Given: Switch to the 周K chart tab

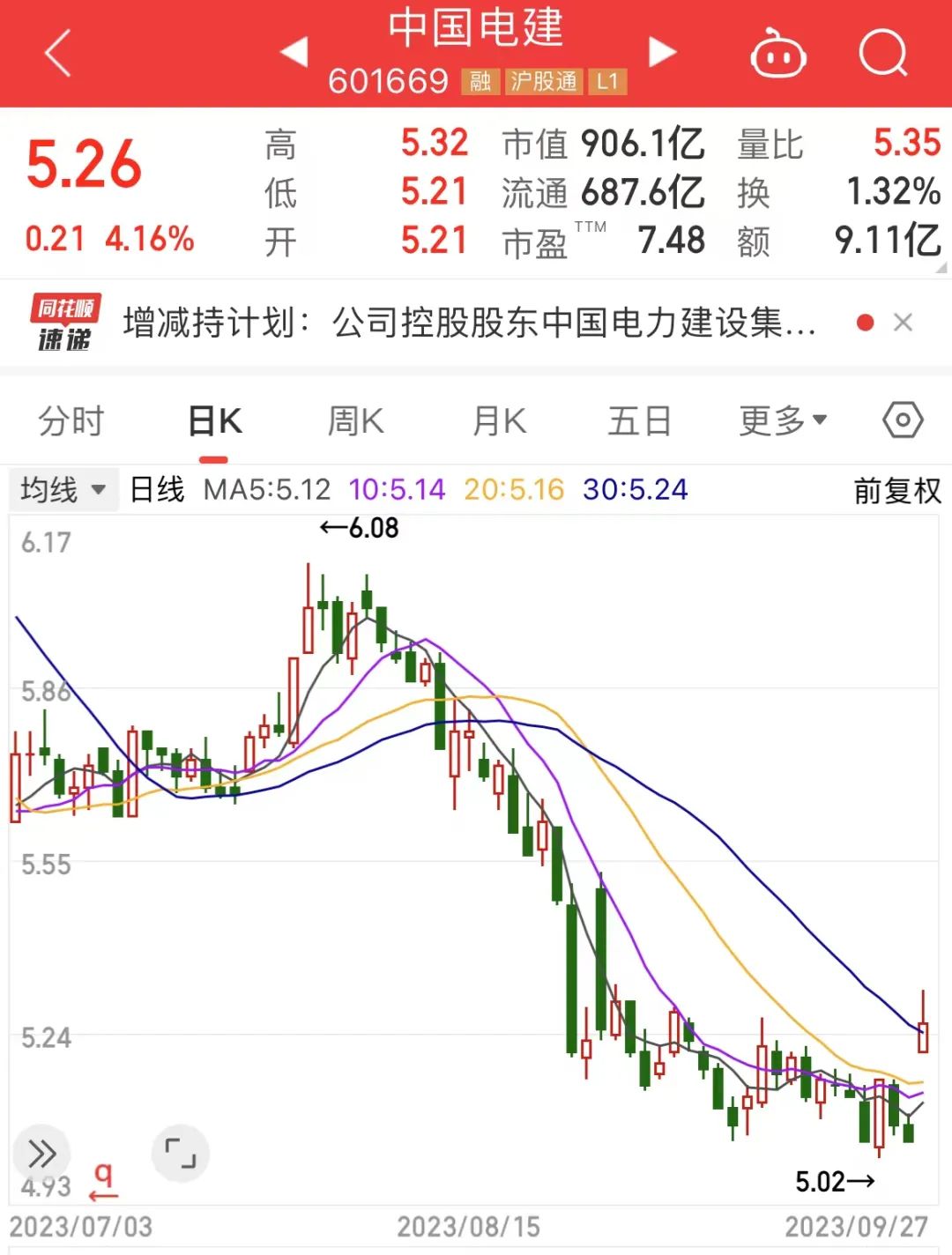Looking at the screenshot, I should tap(355, 421).
